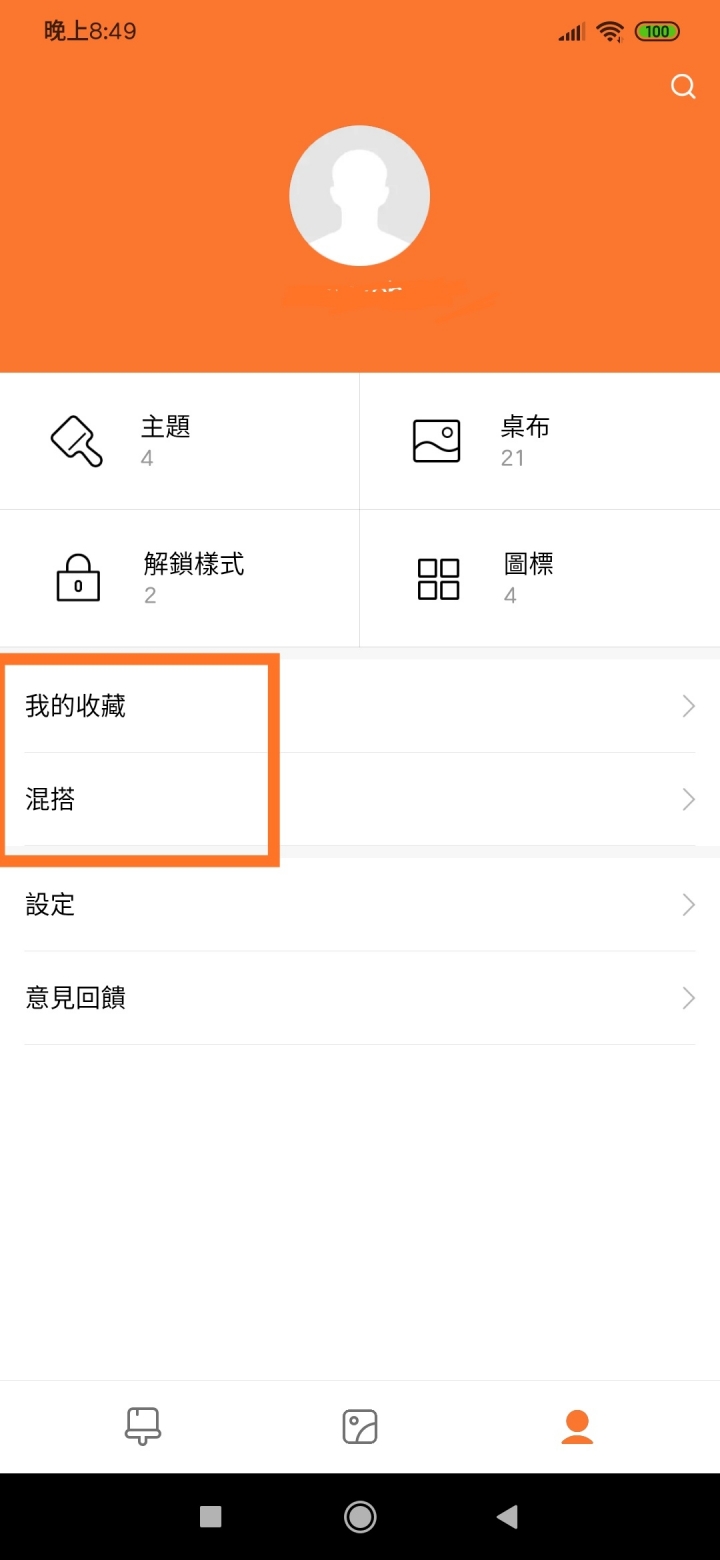Tap the system home button
This screenshot has width=720, height=1560.
pos(360,1517)
